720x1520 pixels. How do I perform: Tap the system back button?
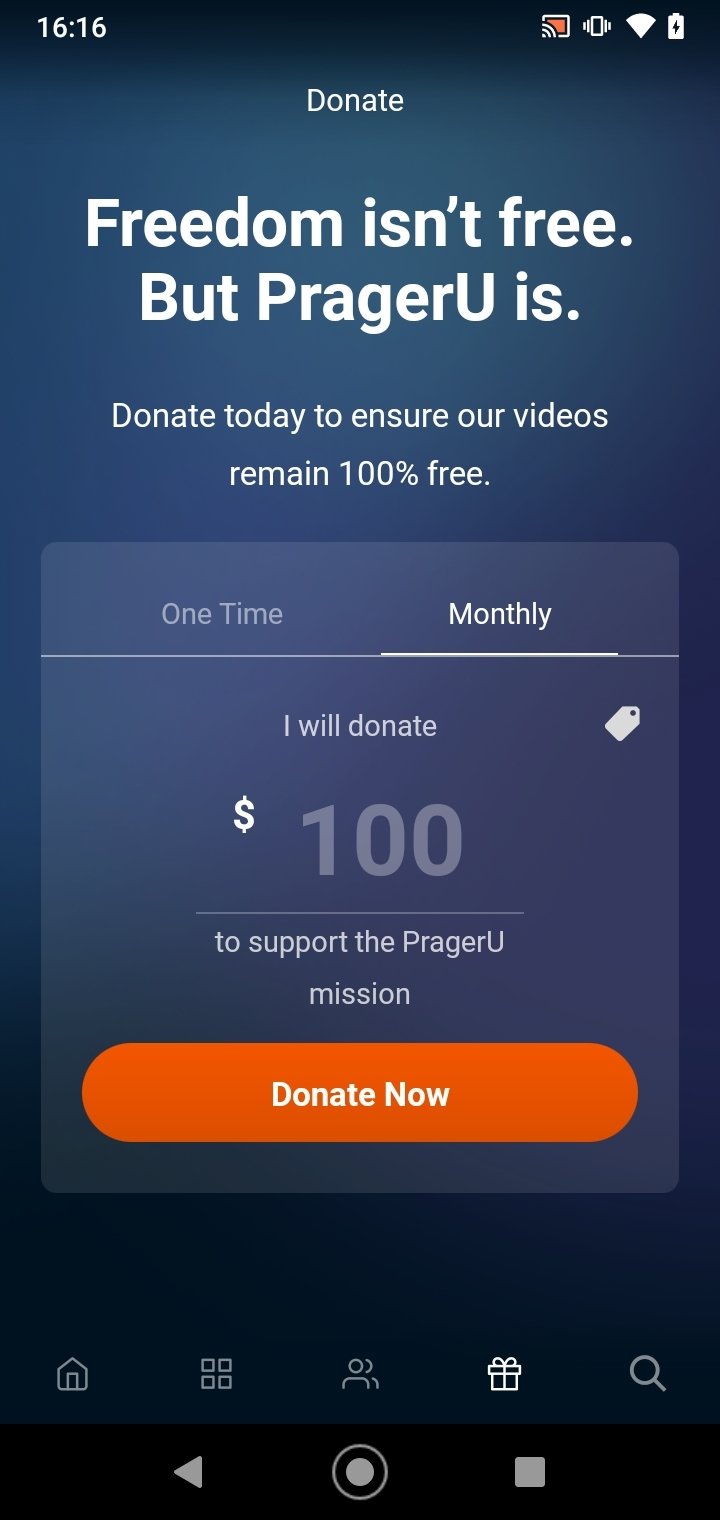188,1471
